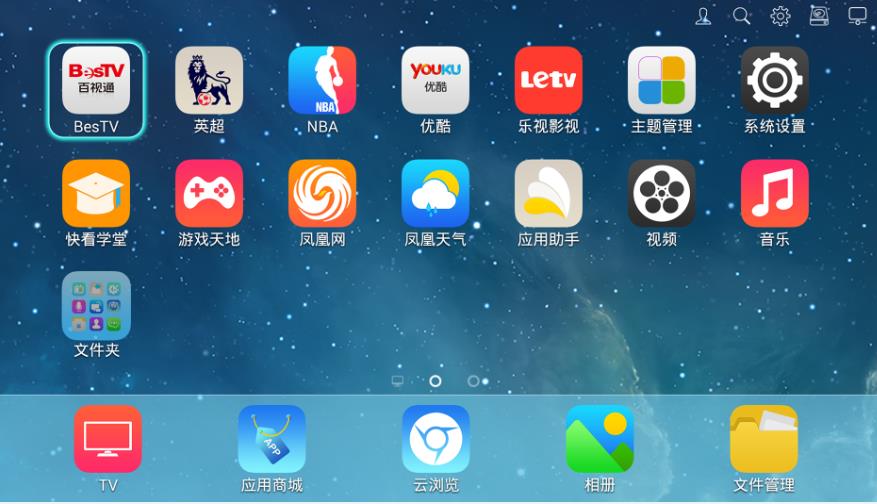Screen dimensions: 877x504
Task: Open 应用助手 app
Action: click(x=548, y=194)
